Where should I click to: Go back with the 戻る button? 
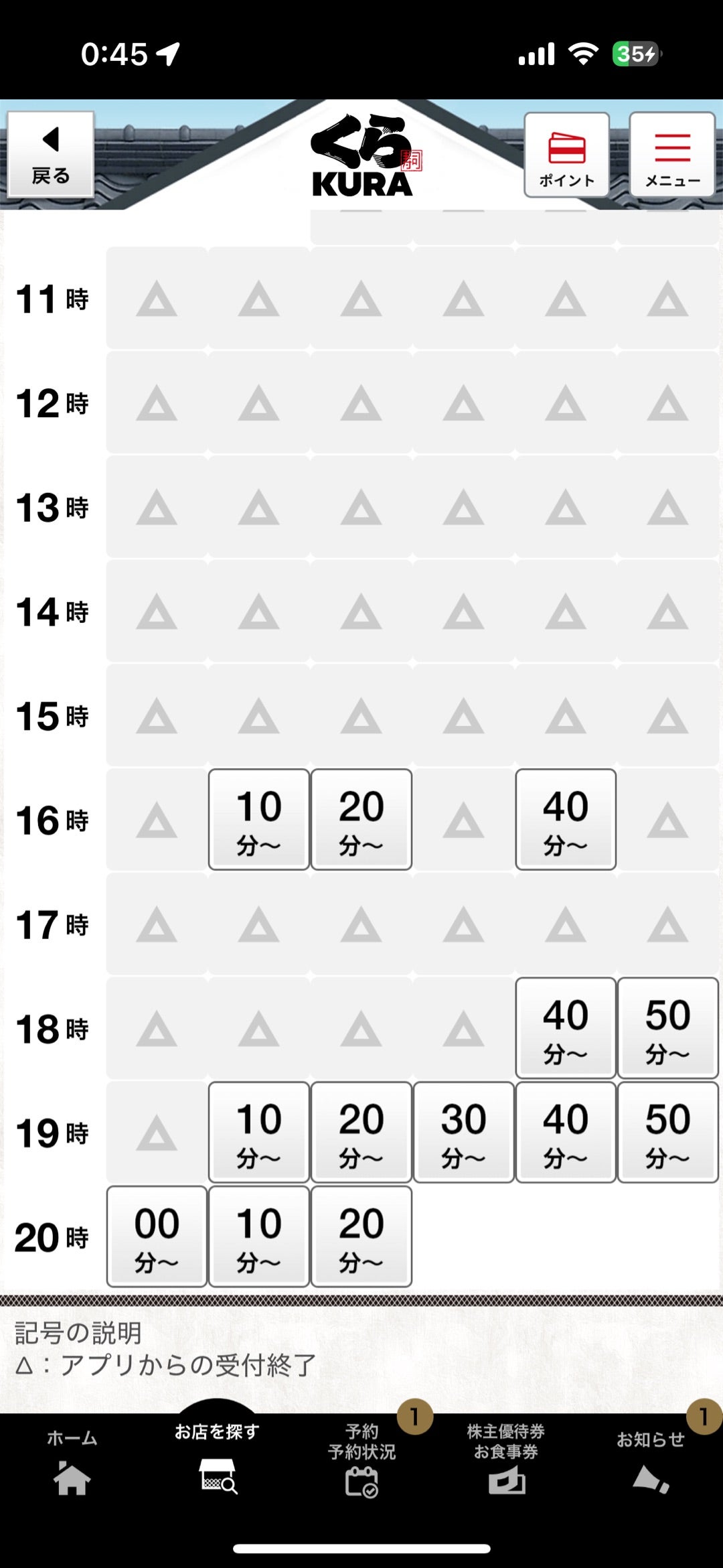click(x=51, y=155)
